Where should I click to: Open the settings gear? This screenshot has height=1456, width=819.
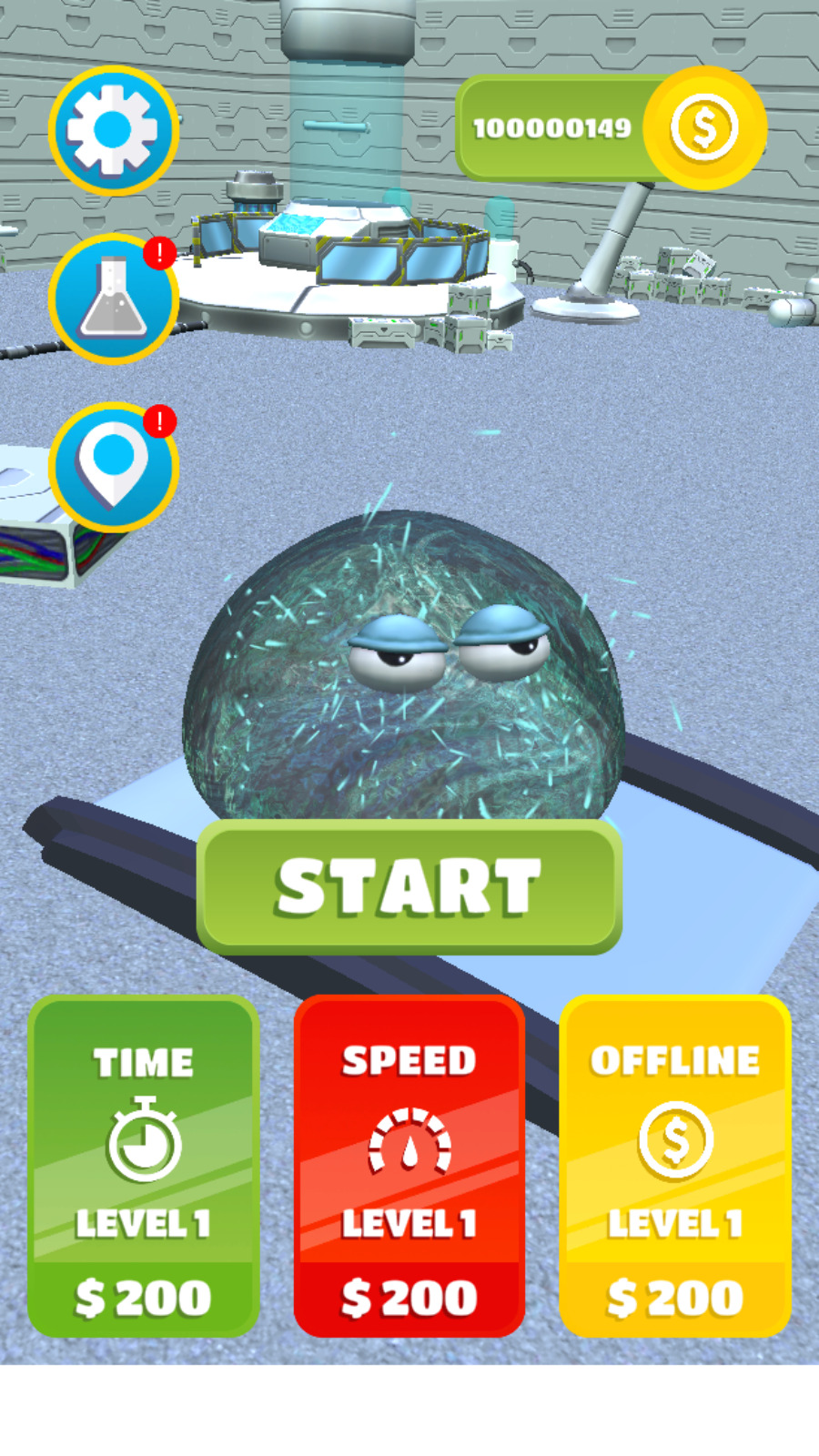[113, 130]
